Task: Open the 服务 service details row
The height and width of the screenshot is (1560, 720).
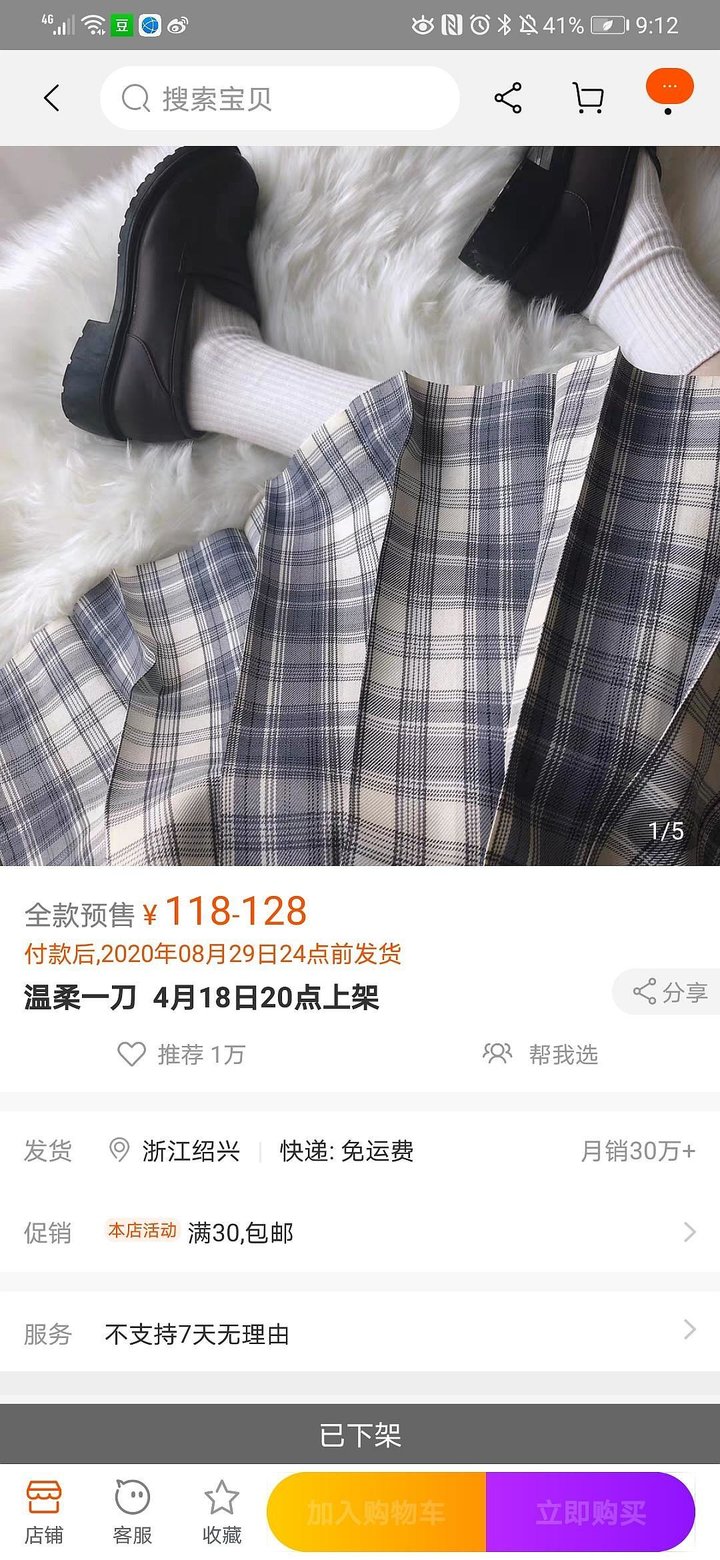Action: (x=360, y=1333)
